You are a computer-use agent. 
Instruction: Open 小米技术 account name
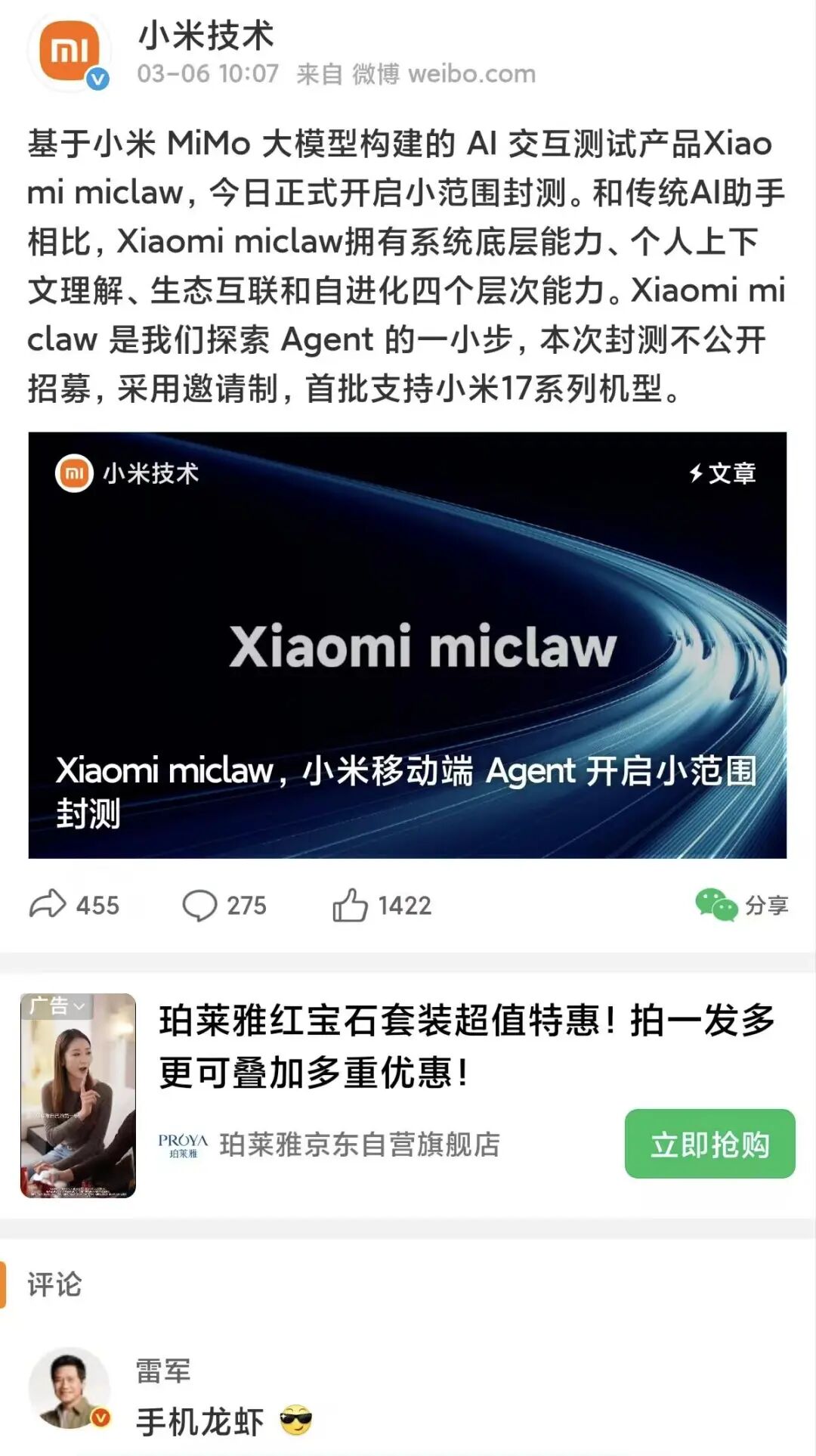206,35
